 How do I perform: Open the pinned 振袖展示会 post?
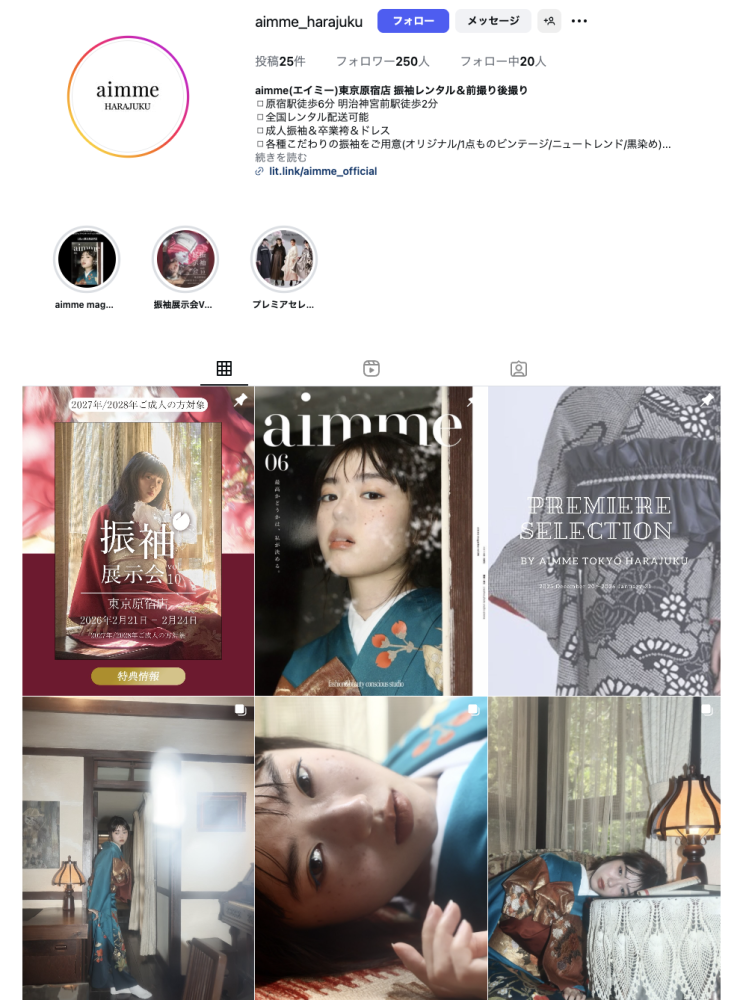coord(138,540)
